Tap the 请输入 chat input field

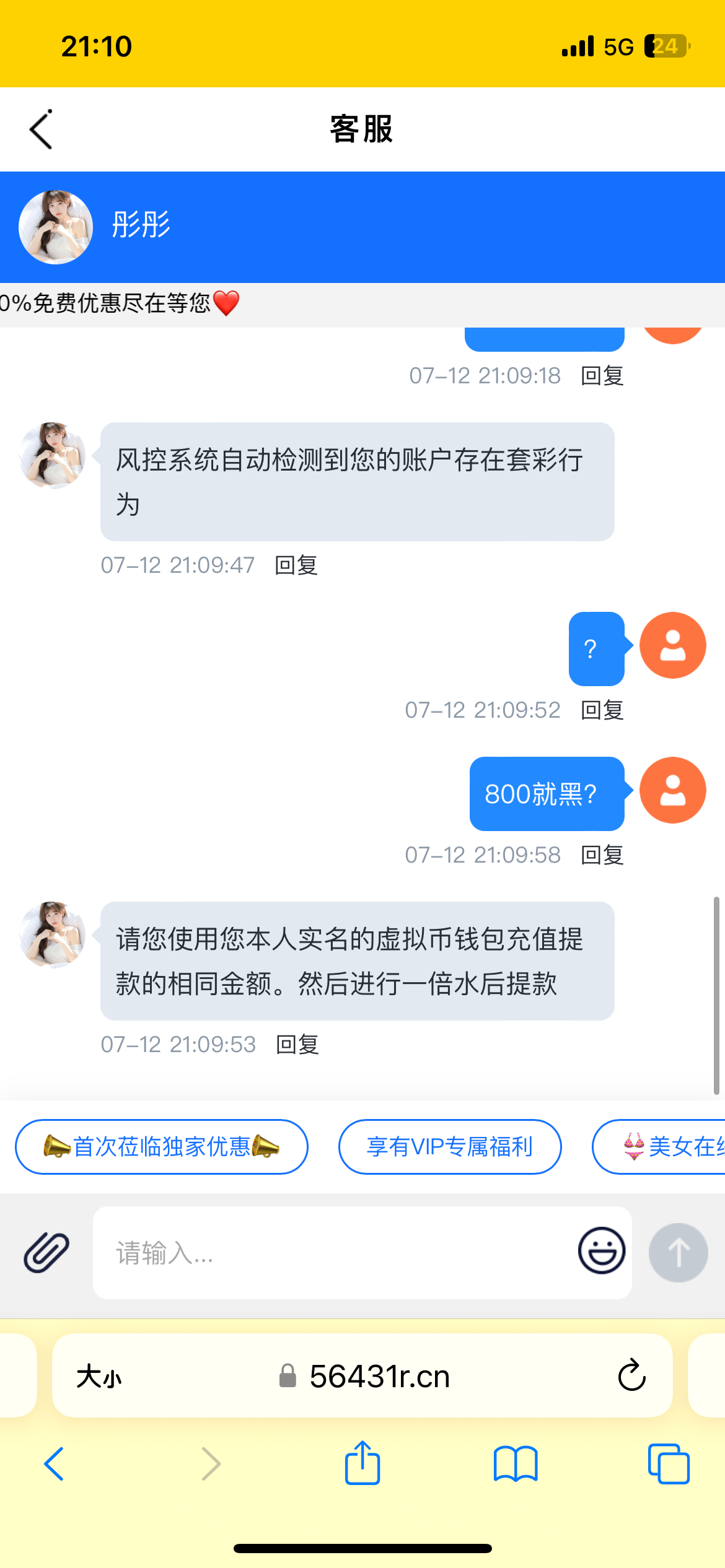click(310, 1252)
